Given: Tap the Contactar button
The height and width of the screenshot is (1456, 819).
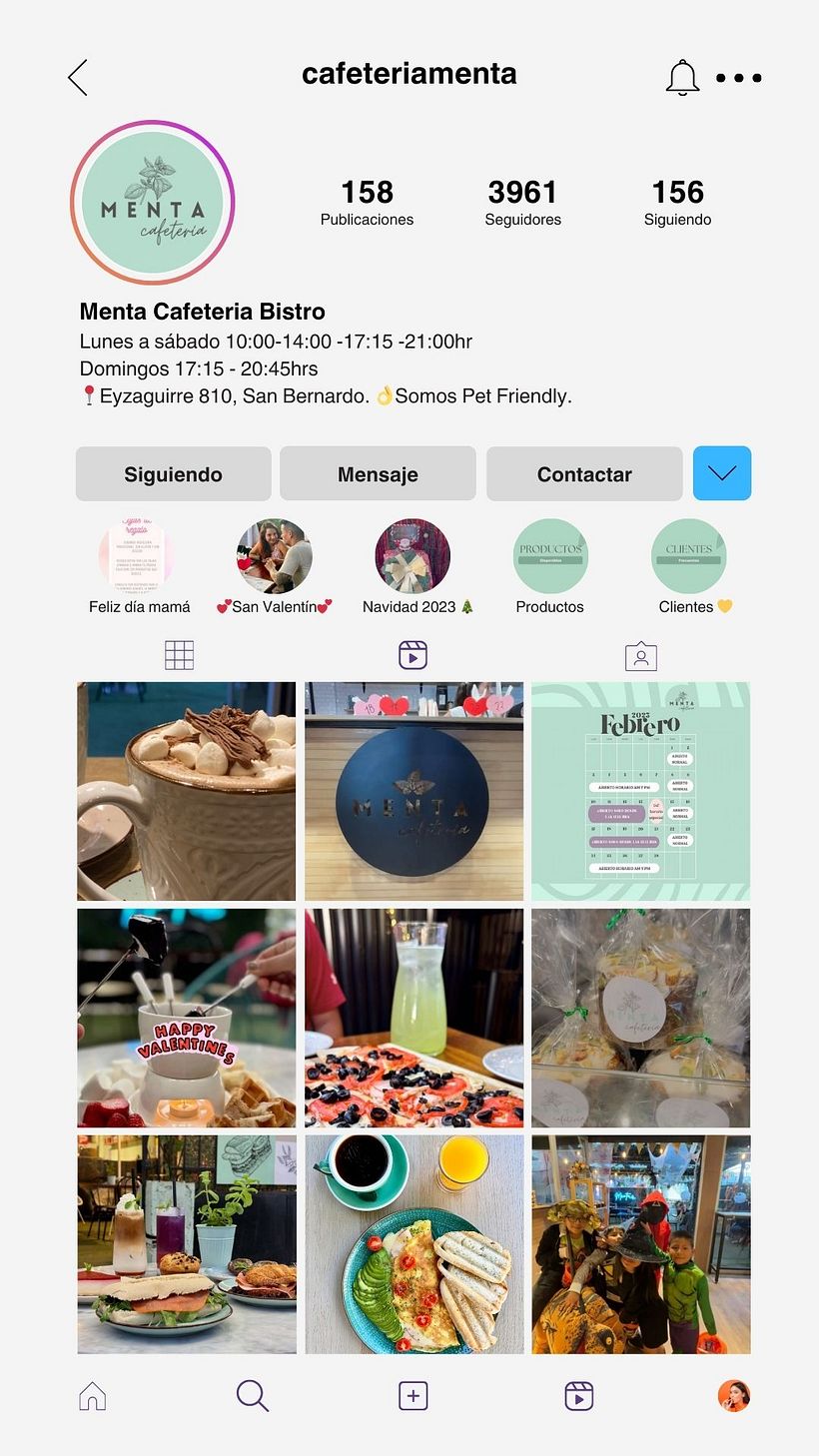Looking at the screenshot, I should pos(584,473).
